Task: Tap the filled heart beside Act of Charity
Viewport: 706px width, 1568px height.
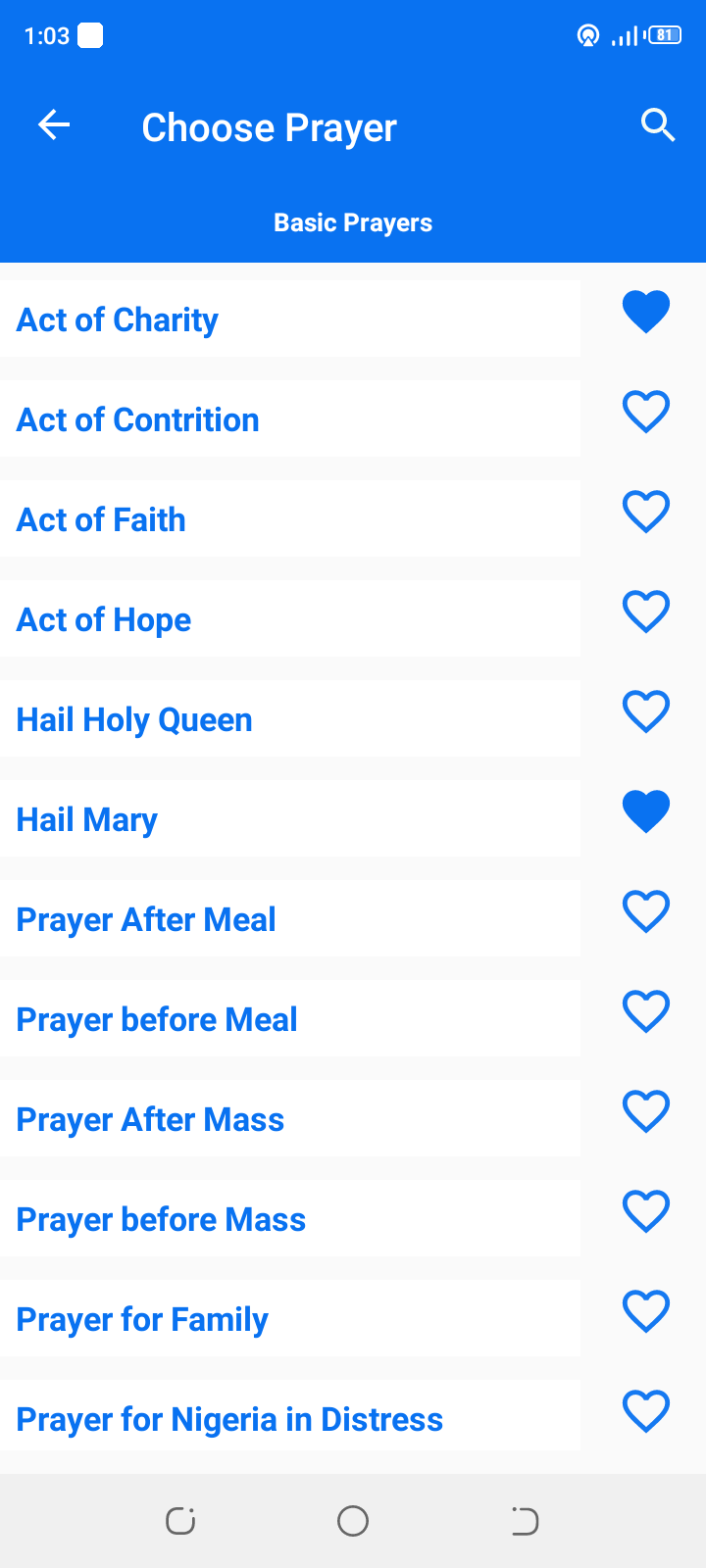Action: click(x=645, y=310)
